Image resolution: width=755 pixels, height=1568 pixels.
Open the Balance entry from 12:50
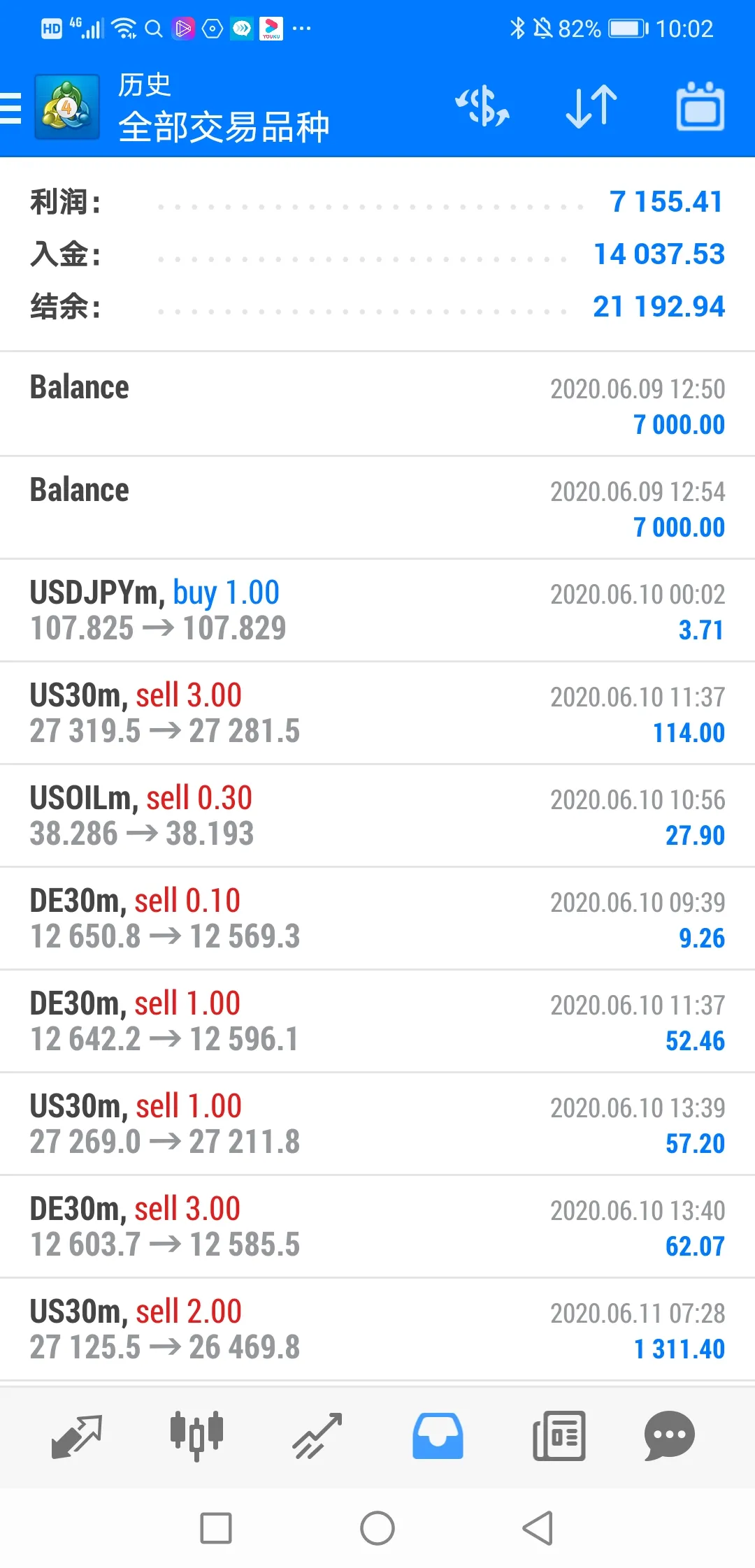377,405
